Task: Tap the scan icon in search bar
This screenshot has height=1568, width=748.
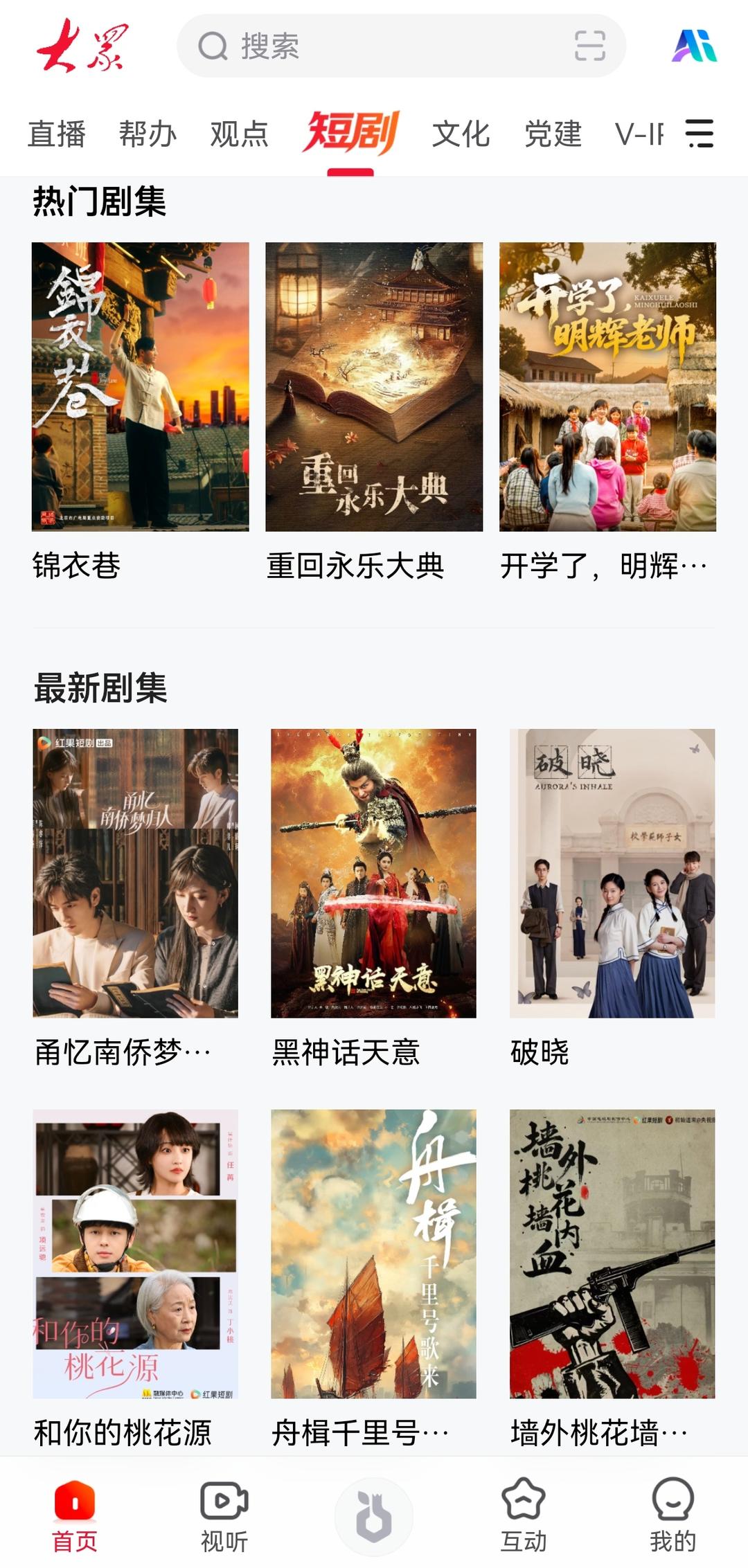Action: point(589,46)
